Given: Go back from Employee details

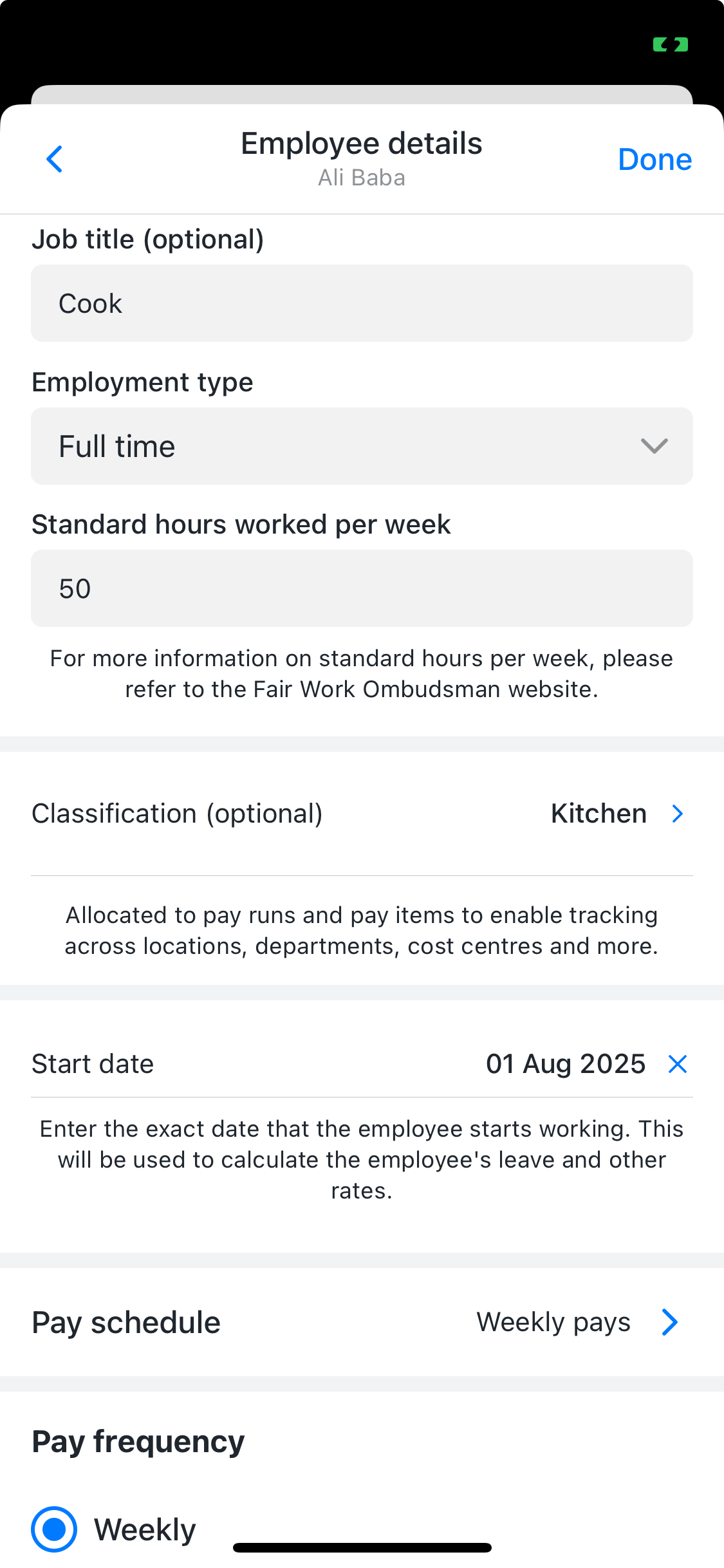Looking at the screenshot, I should [x=55, y=159].
